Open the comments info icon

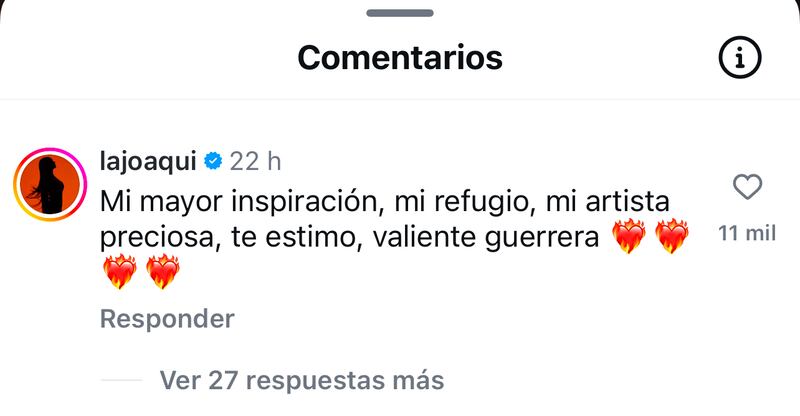tap(739, 59)
